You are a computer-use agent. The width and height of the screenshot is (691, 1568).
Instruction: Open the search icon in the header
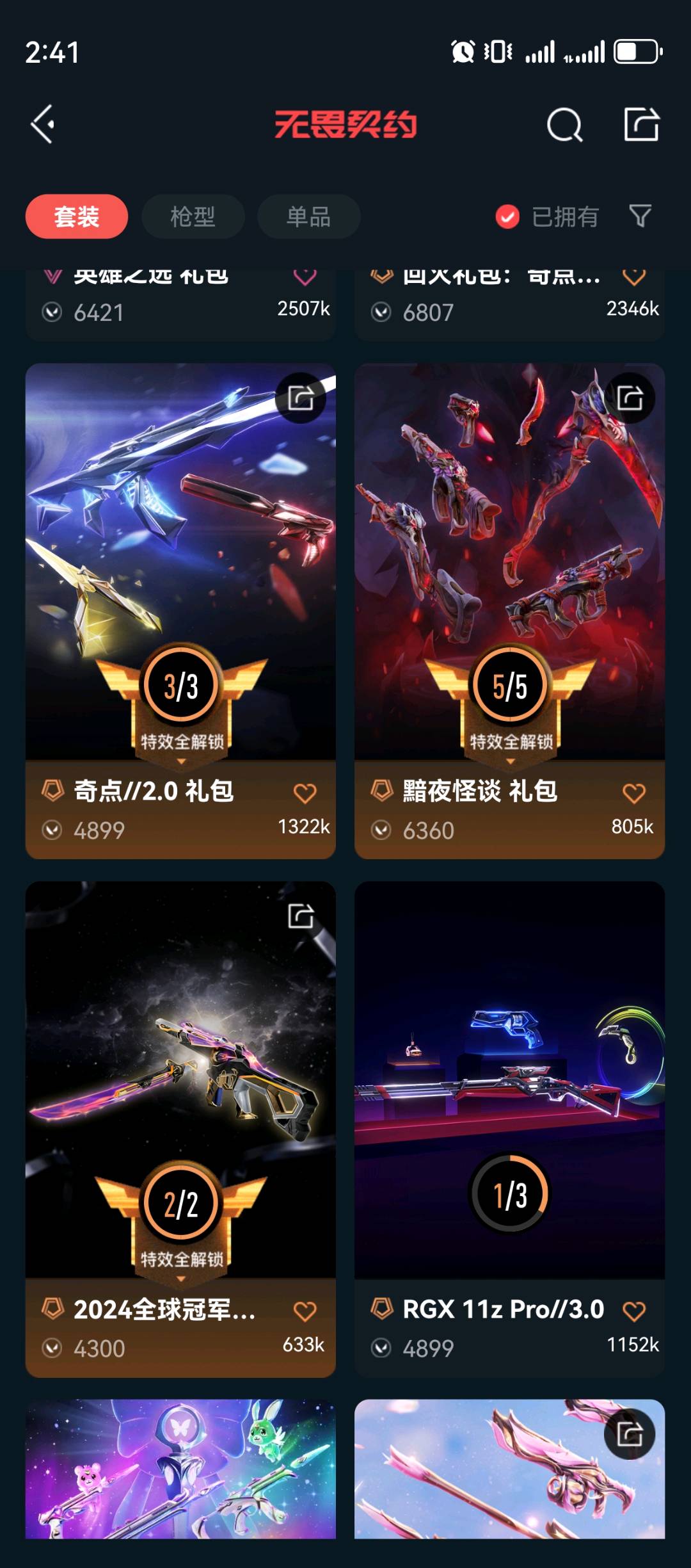click(564, 125)
